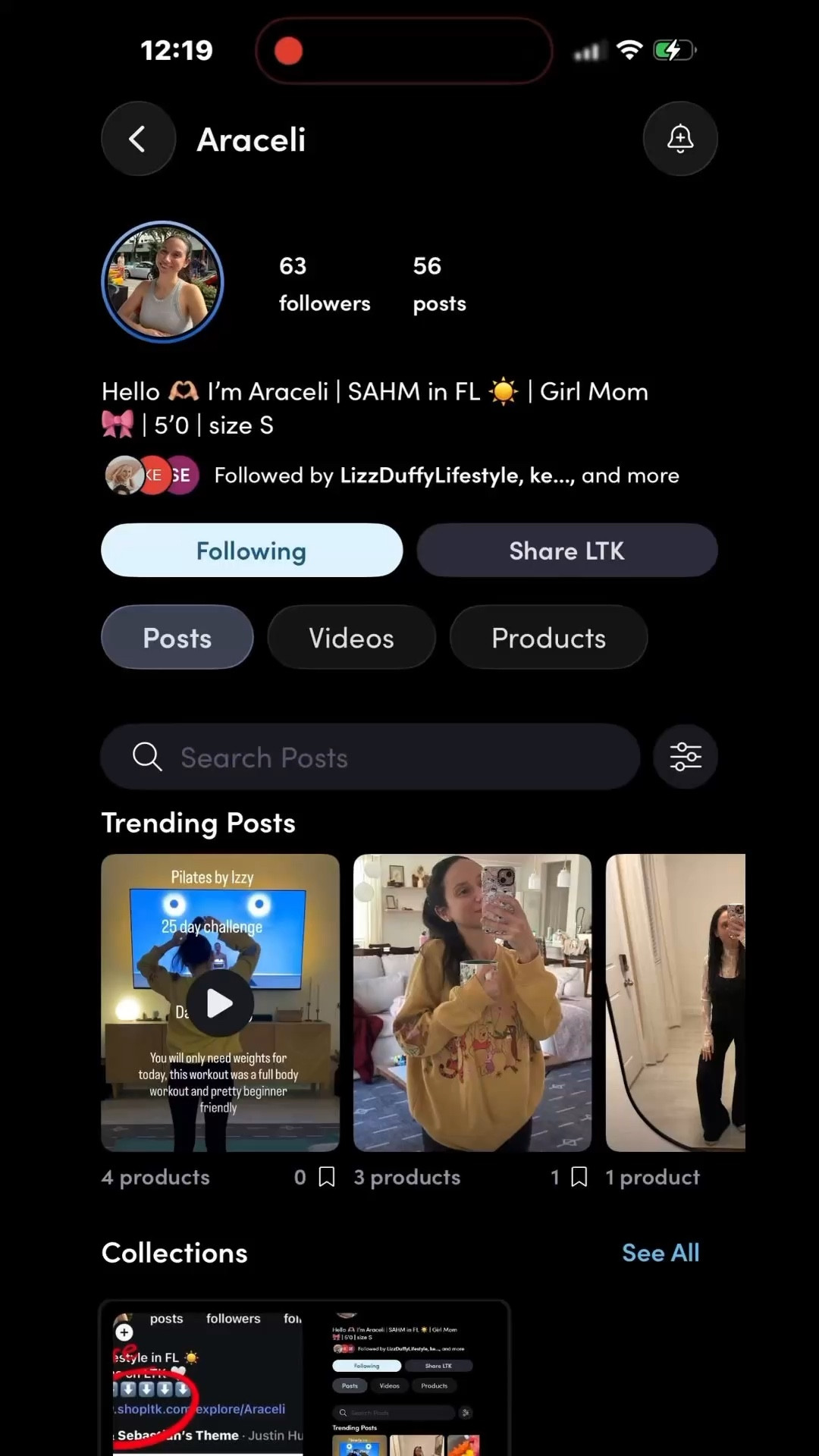Open Araceli's profile picture
819x1456 pixels.
[x=162, y=282]
